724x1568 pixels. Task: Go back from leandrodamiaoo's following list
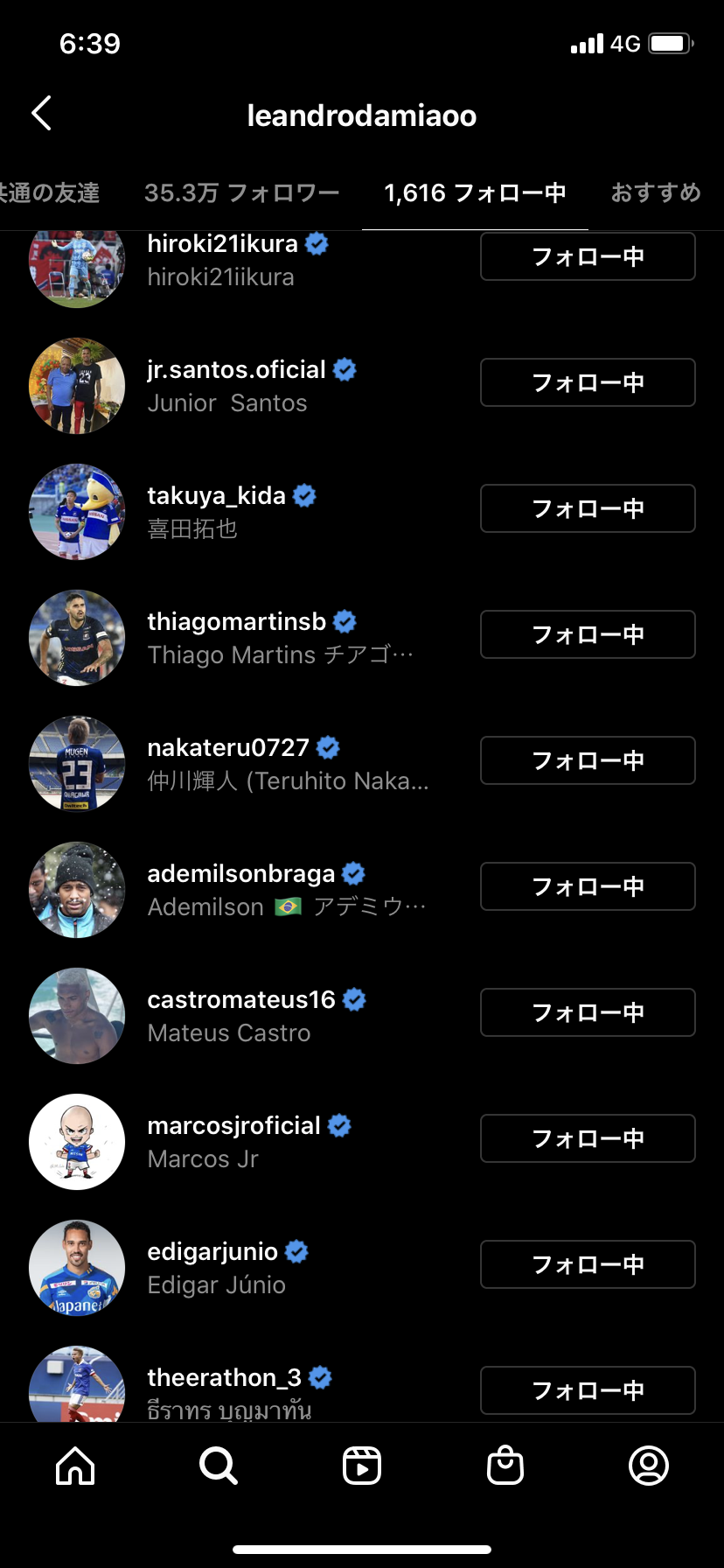41,114
